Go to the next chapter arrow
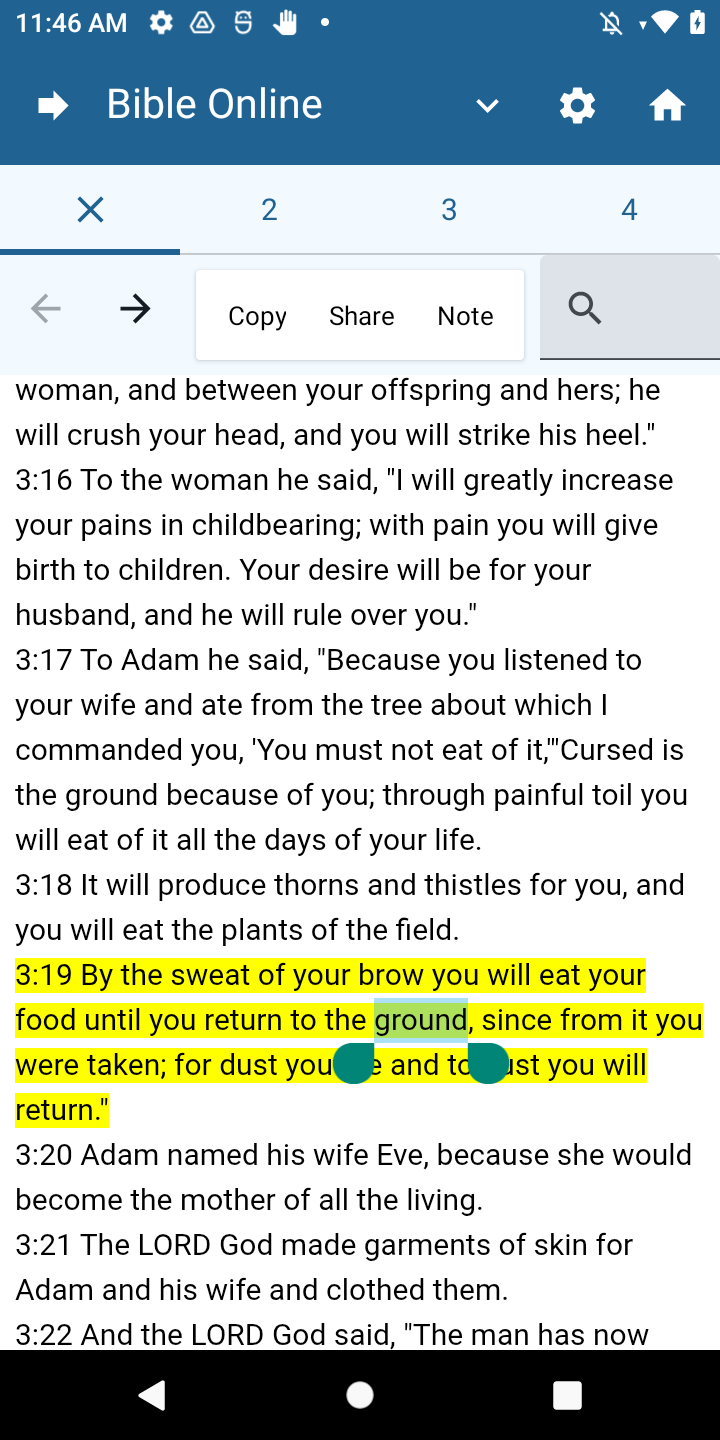The width and height of the screenshot is (720, 1440). coord(135,310)
